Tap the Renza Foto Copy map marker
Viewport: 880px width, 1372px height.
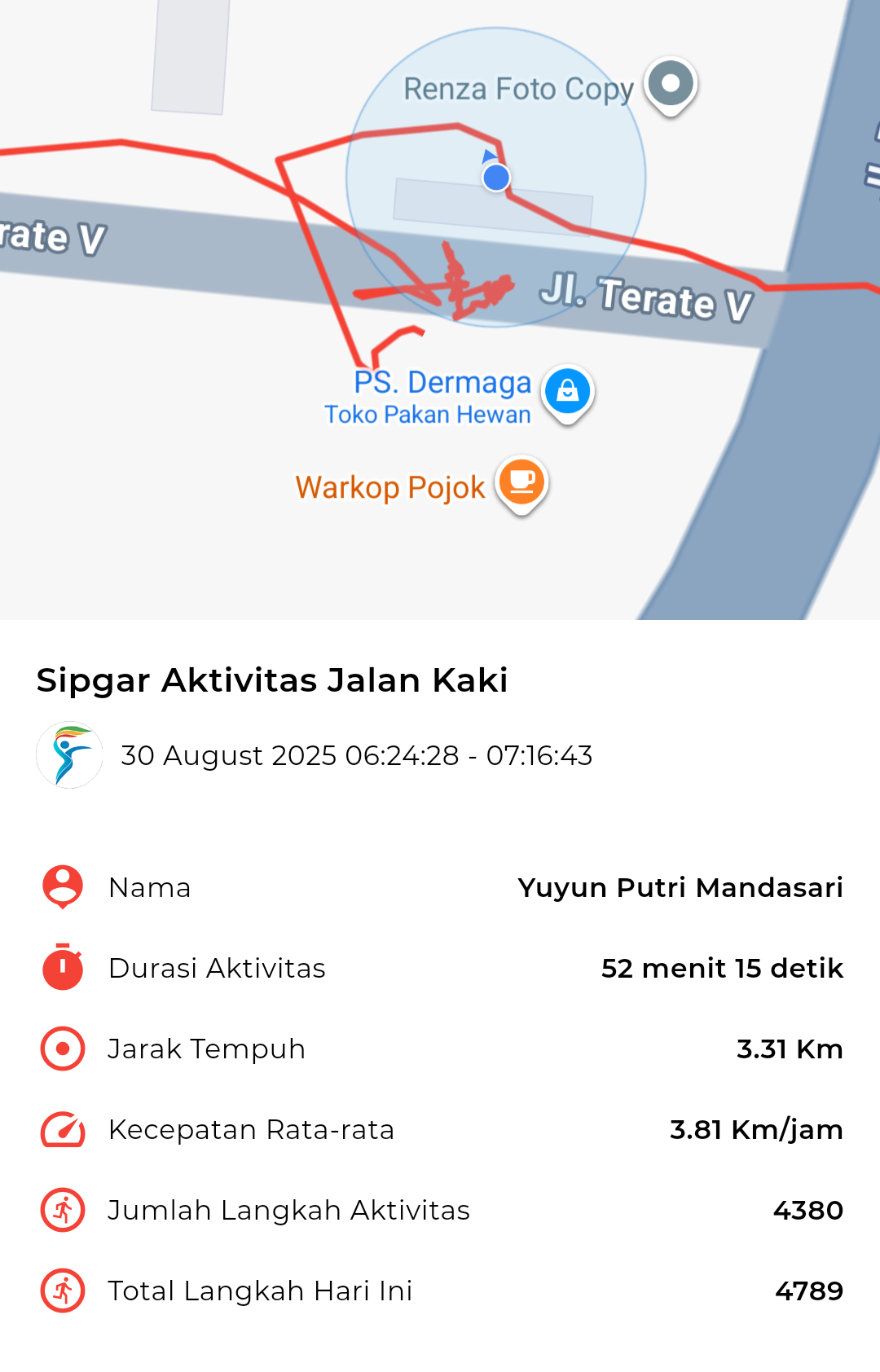click(x=670, y=84)
